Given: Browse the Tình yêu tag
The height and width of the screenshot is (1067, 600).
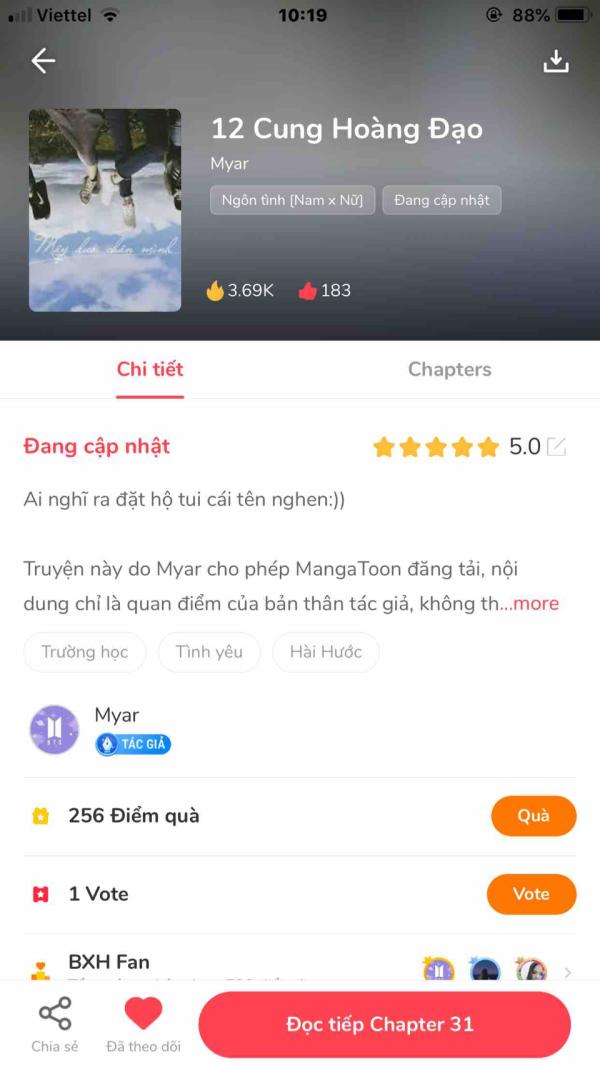Looking at the screenshot, I should point(209,652).
